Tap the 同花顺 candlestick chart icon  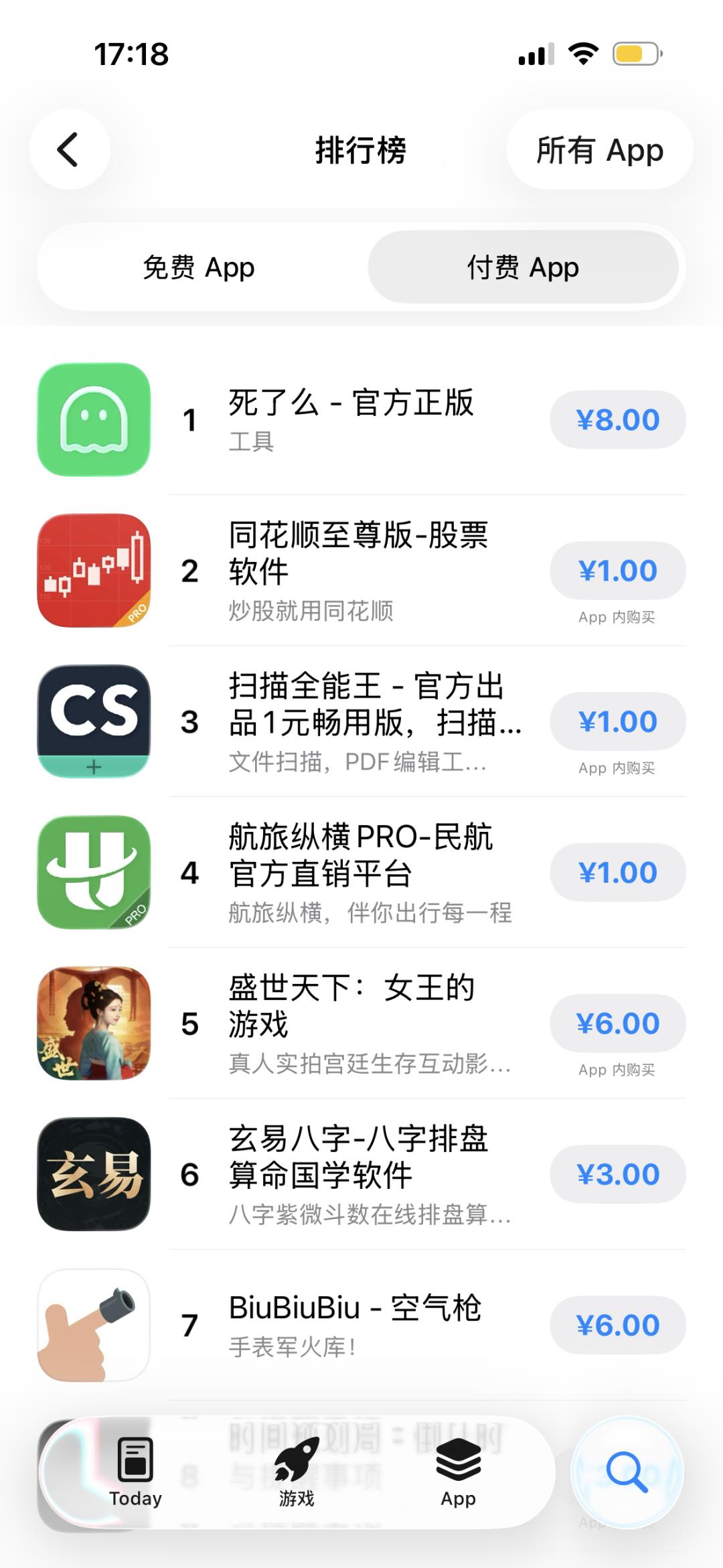[x=94, y=570]
